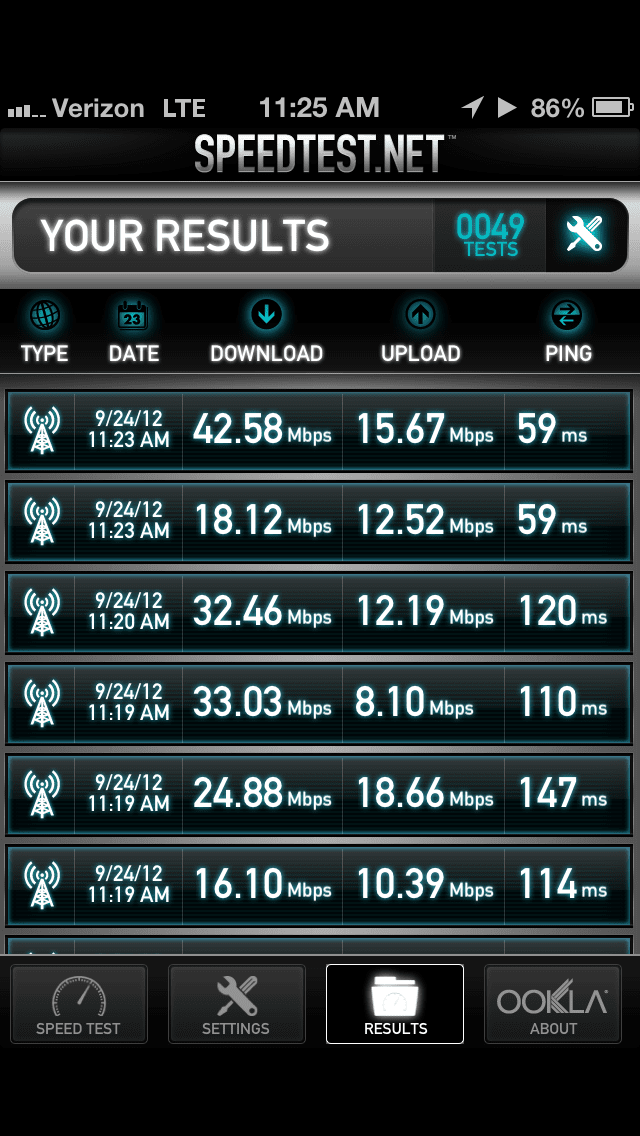Screen dimensions: 640x1136
Task: Select the 24.88 Mbps result row
Action: 319,795
